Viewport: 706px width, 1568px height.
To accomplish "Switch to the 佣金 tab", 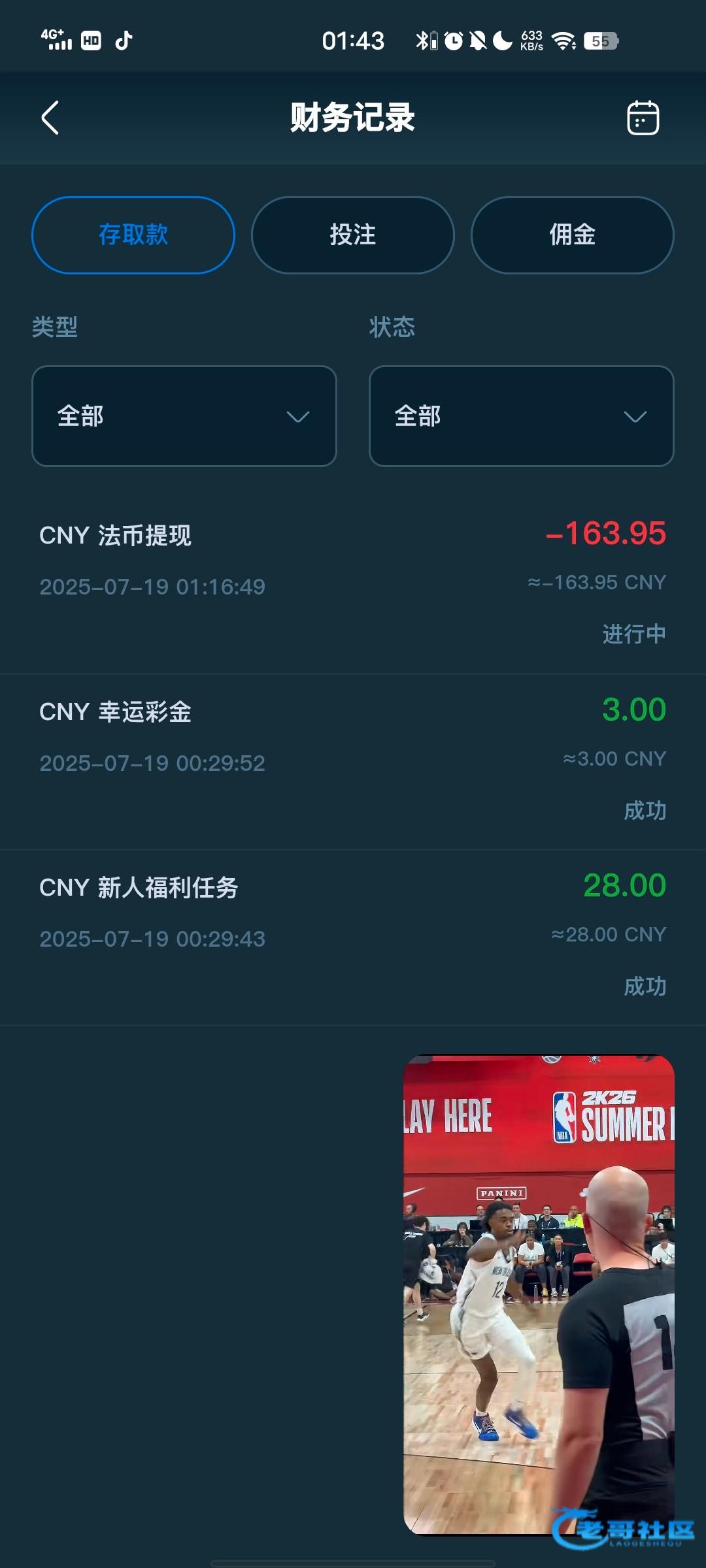I will tap(572, 235).
